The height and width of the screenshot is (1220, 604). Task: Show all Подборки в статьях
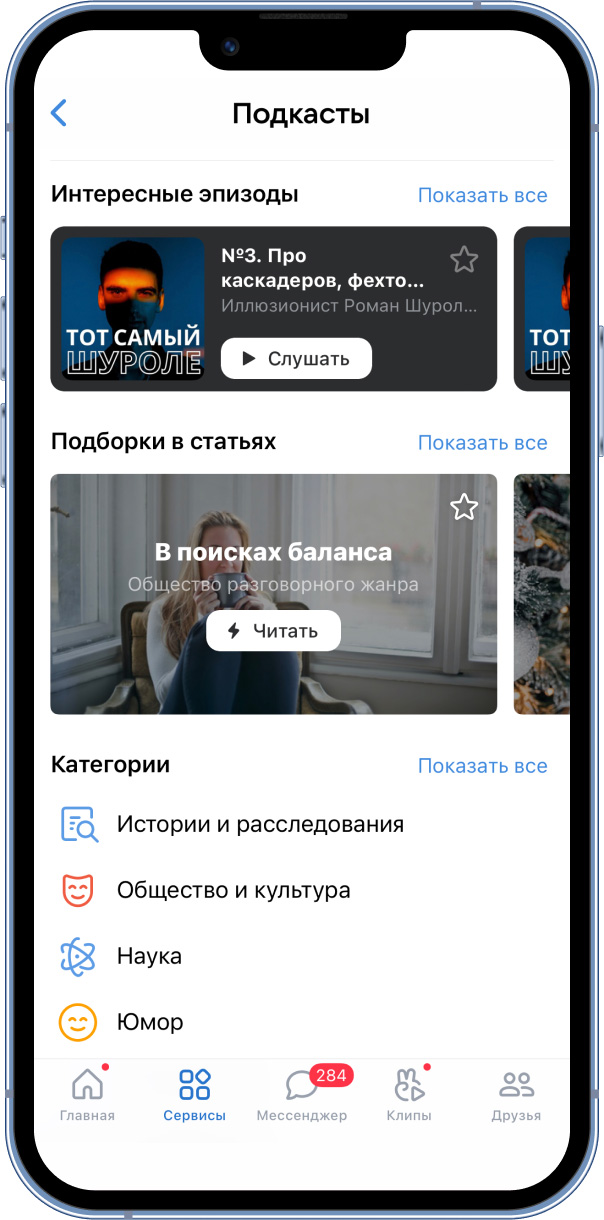point(482,442)
